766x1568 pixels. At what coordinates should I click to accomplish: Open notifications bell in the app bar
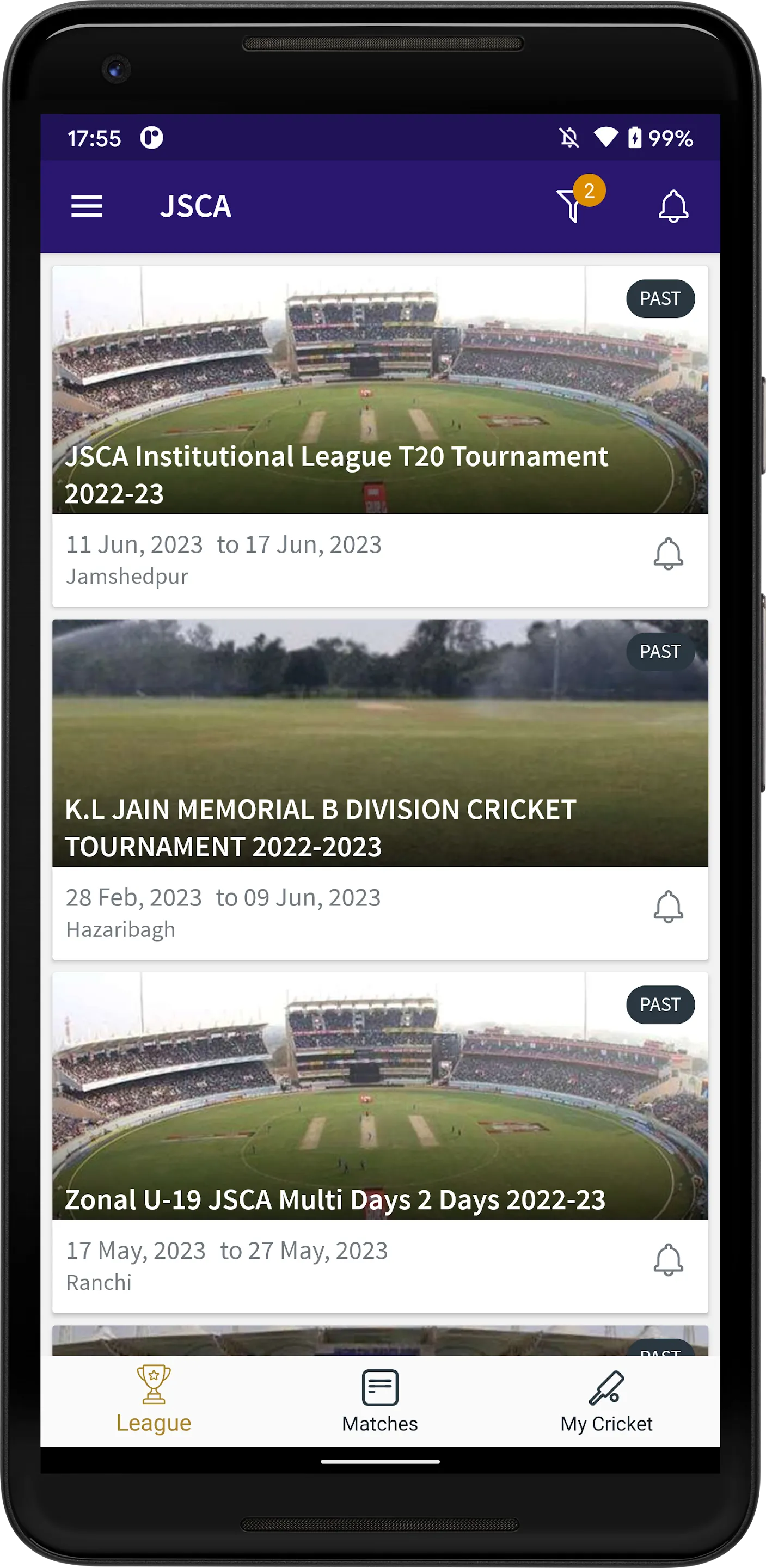(673, 206)
